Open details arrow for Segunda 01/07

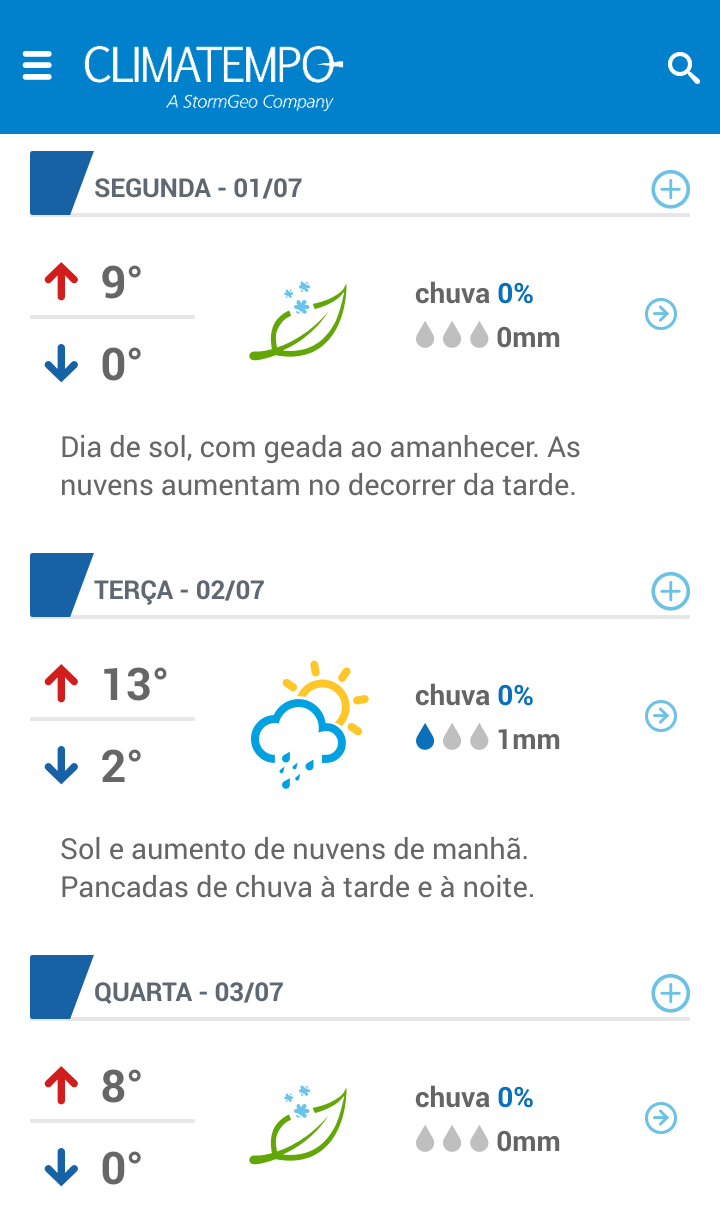point(661,314)
